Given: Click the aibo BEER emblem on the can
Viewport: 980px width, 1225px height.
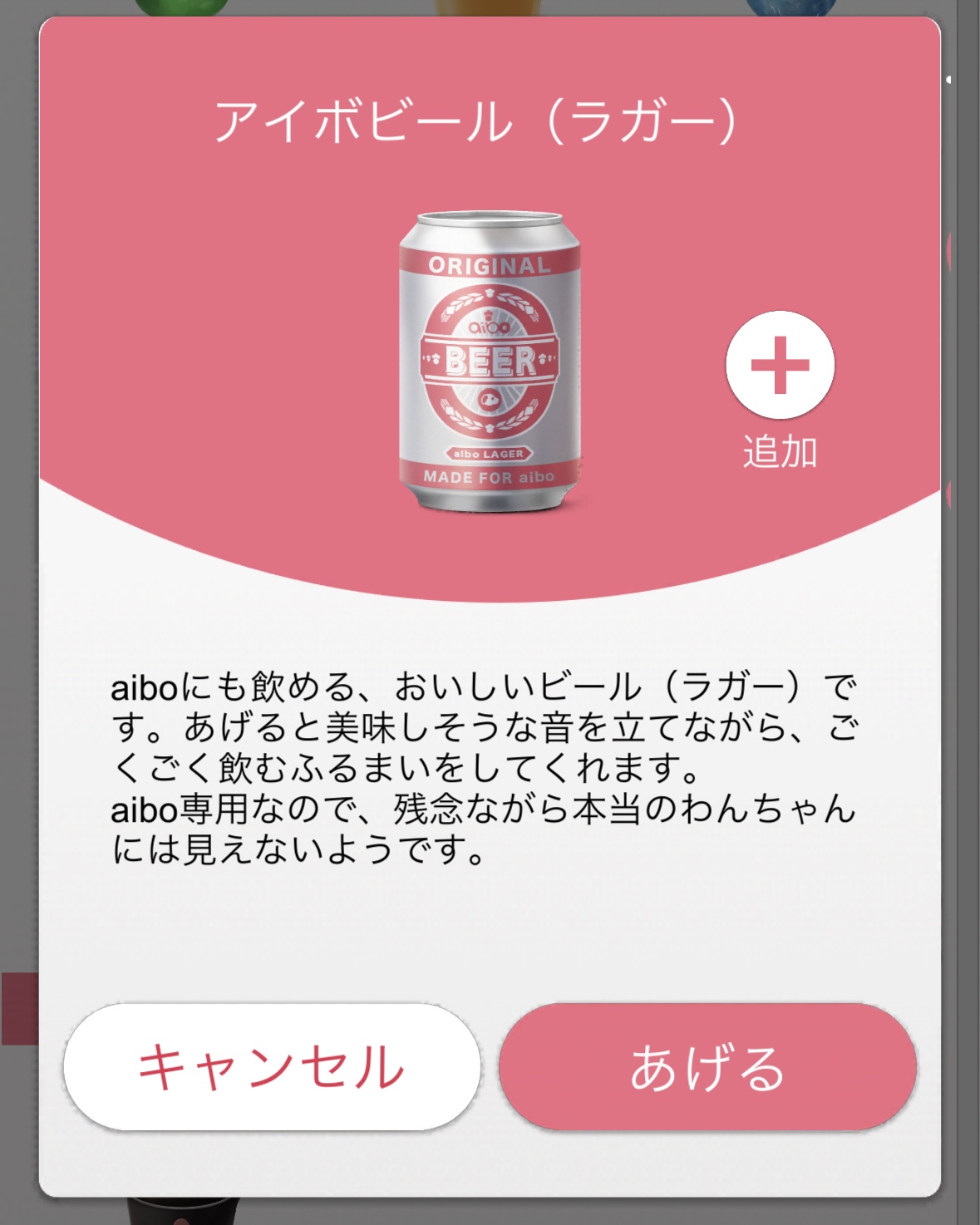Looking at the screenshot, I should pos(490,359).
